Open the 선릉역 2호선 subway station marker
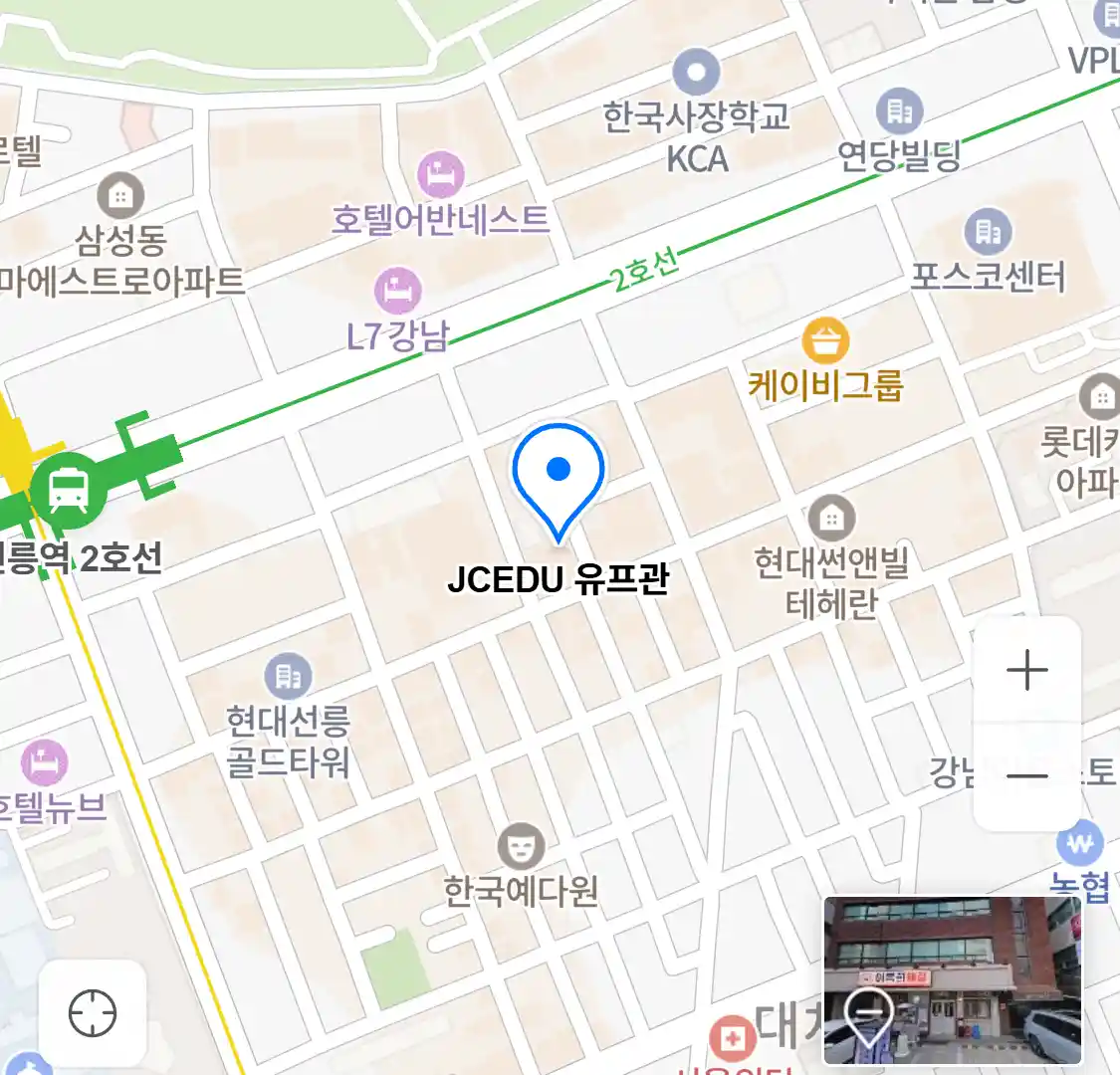This screenshot has width=1120, height=1075. coord(68,490)
